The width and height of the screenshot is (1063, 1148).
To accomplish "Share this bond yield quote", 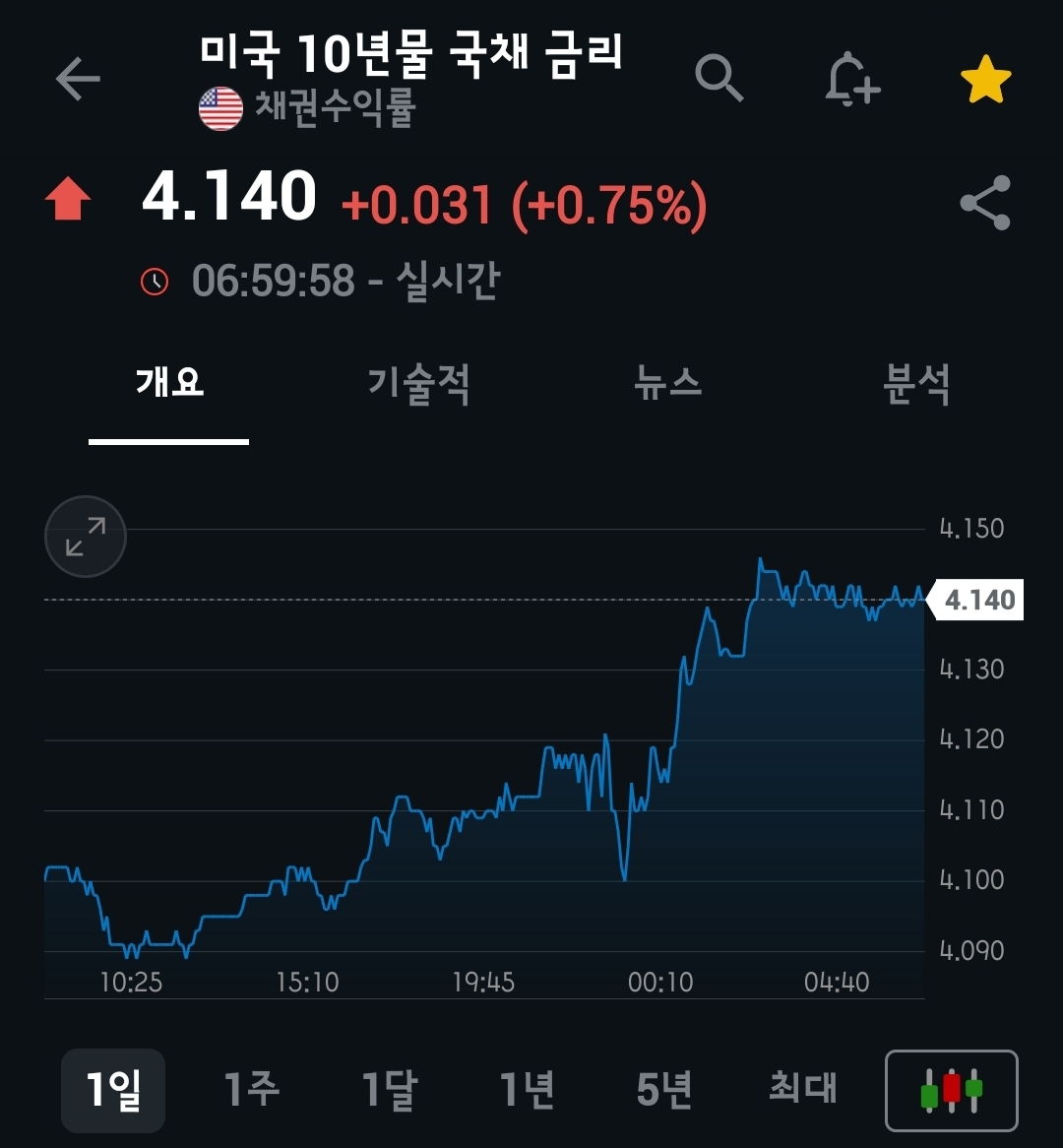I will [x=985, y=203].
